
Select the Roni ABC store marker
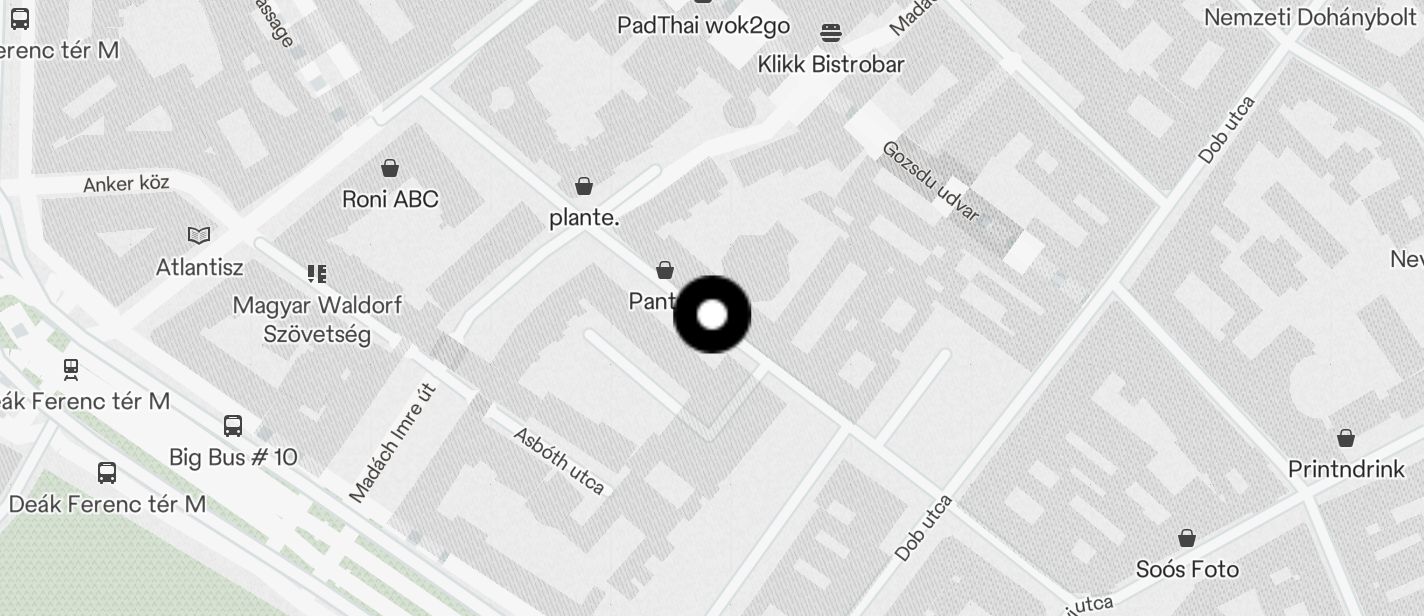[x=390, y=168]
